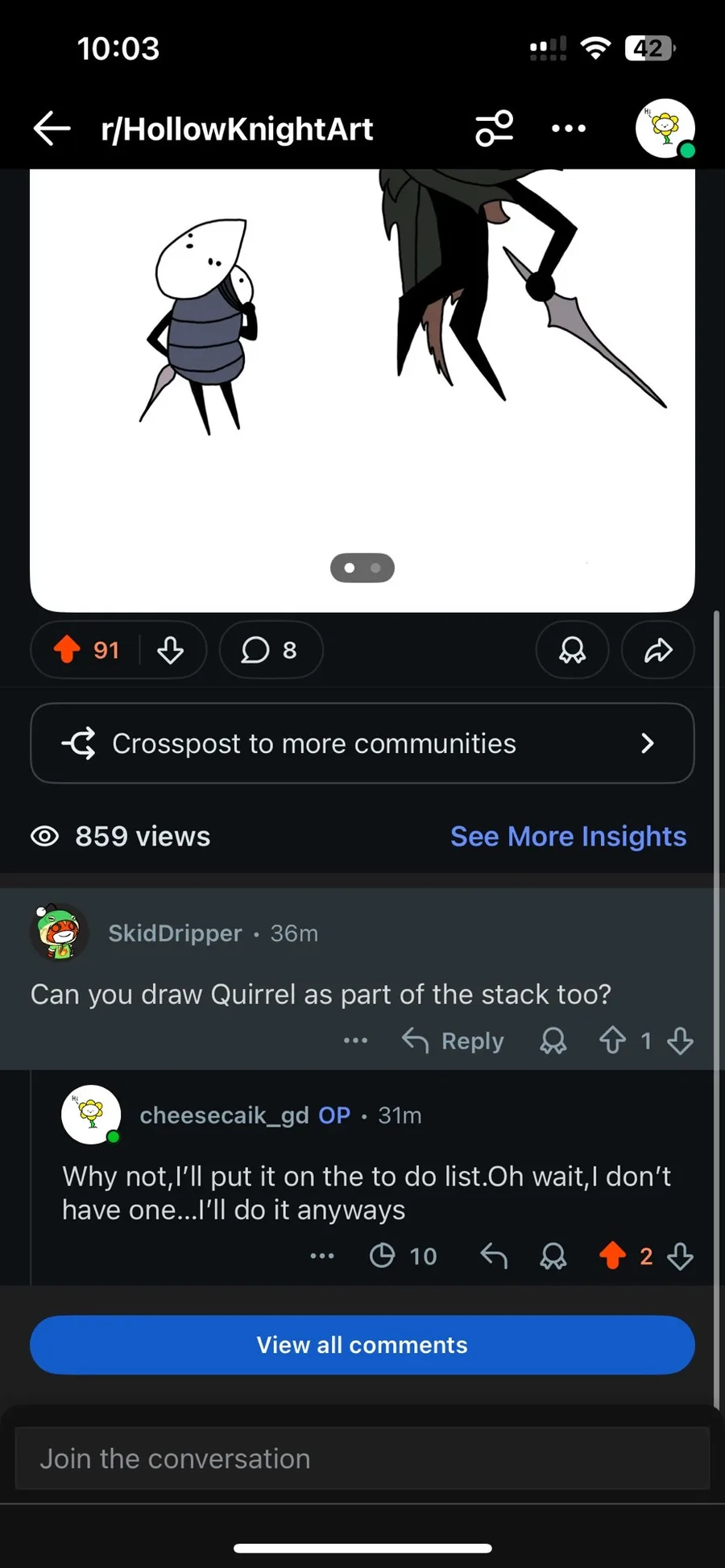Image resolution: width=725 pixels, height=1568 pixels.
Task: Tap the Join the conversation field
Action: [362, 1459]
